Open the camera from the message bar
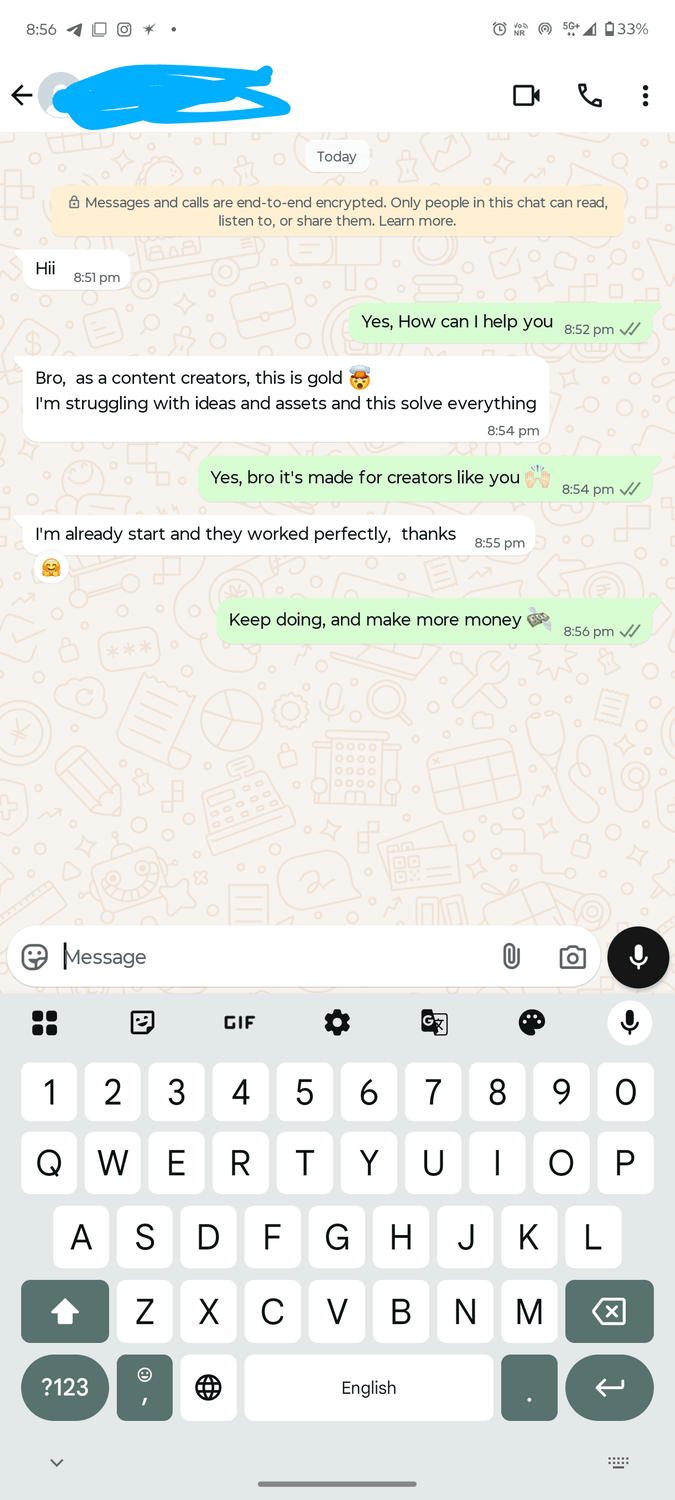Screen dimensions: 675x1500 pos(572,957)
